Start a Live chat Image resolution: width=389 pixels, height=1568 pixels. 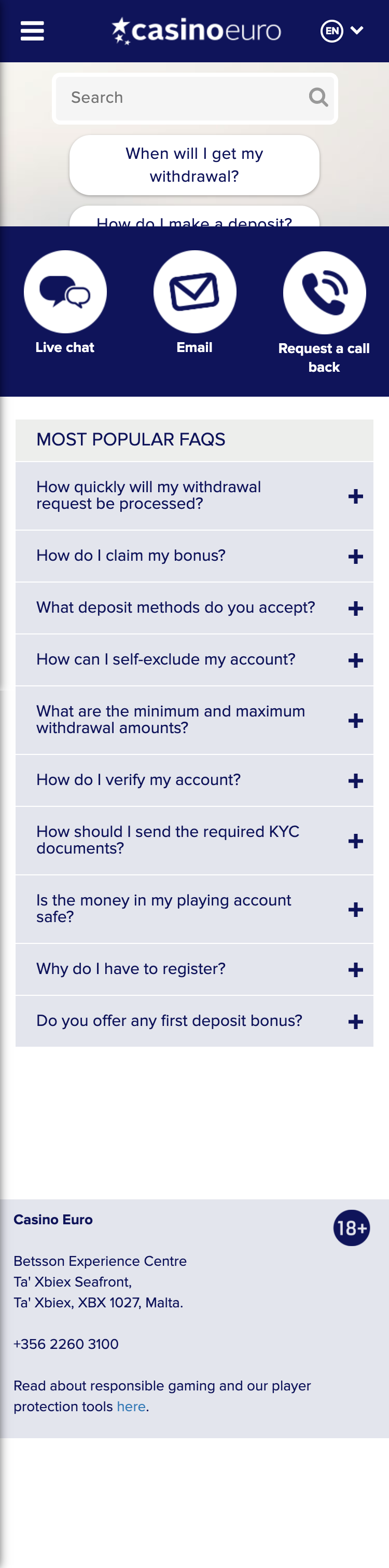point(65,292)
